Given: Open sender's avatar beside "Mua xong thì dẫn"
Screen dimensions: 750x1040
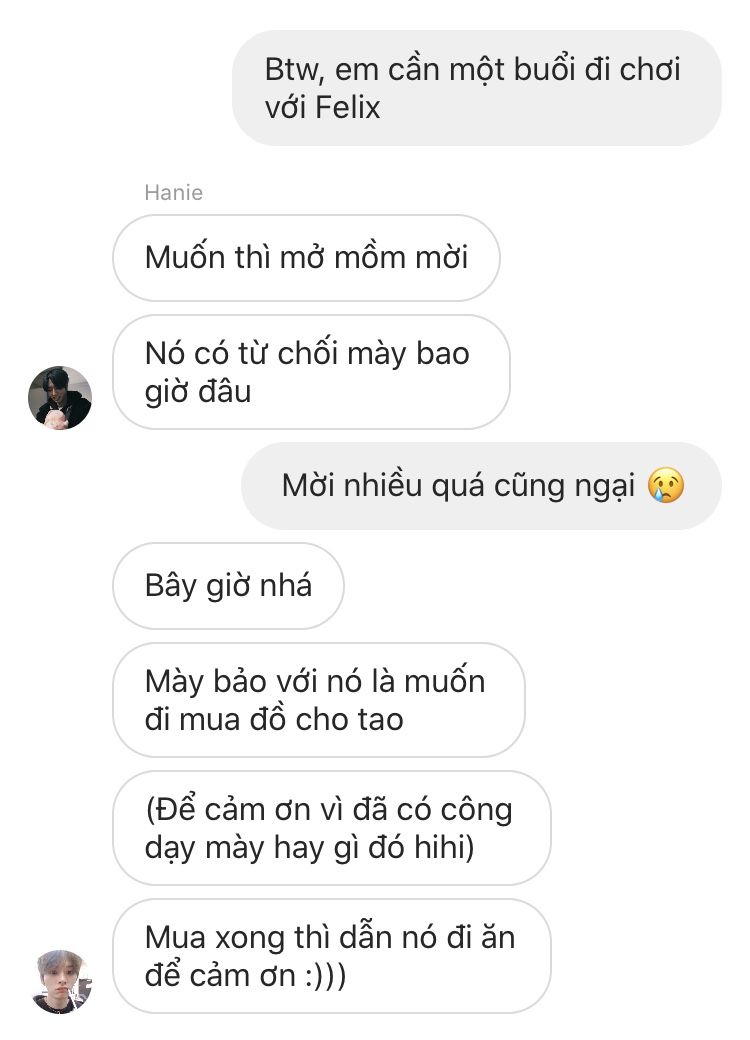Looking at the screenshot, I should point(60,980).
